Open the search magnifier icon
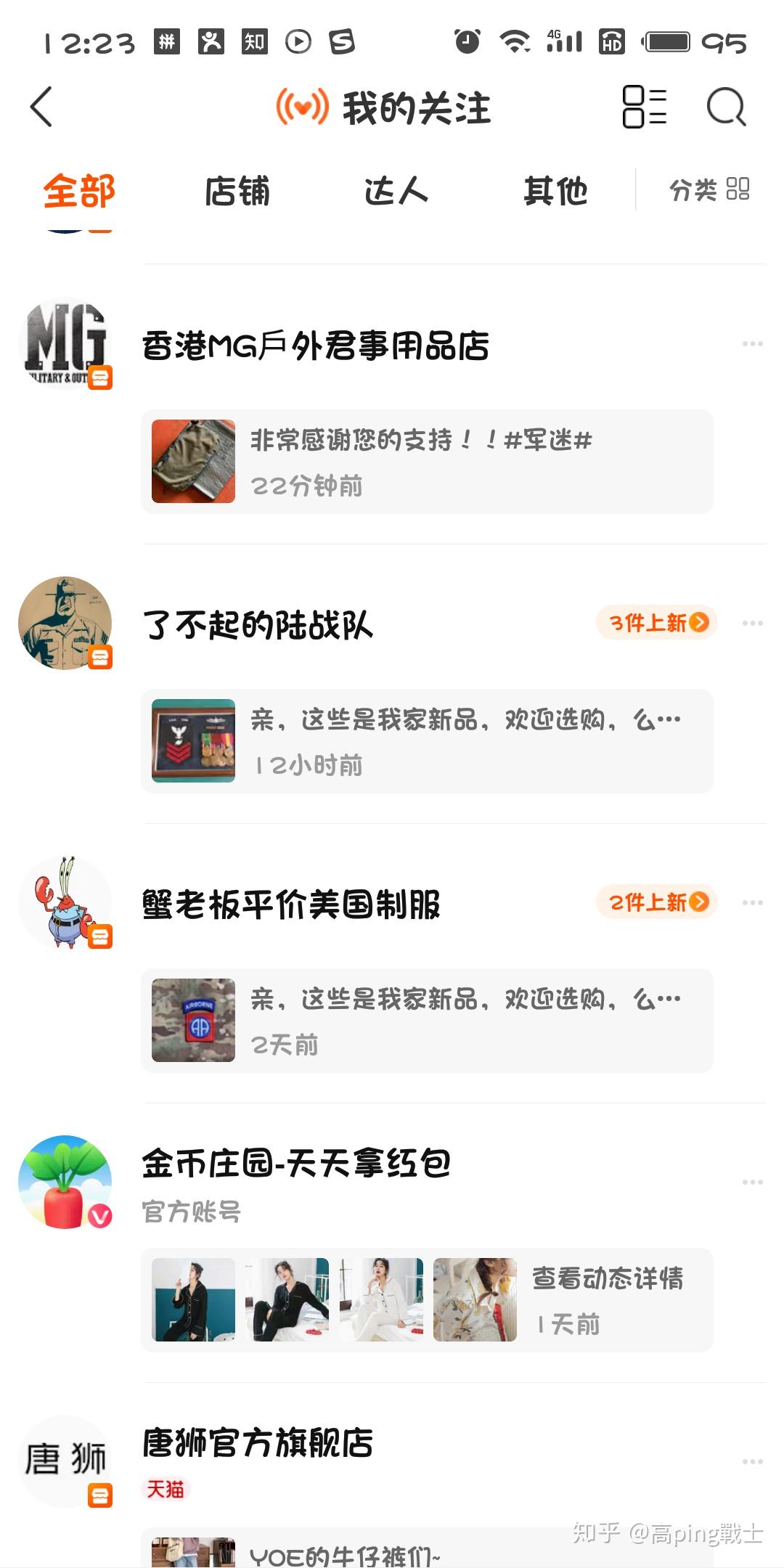The height and width of the screenshot is (1568, 784). 726,107
